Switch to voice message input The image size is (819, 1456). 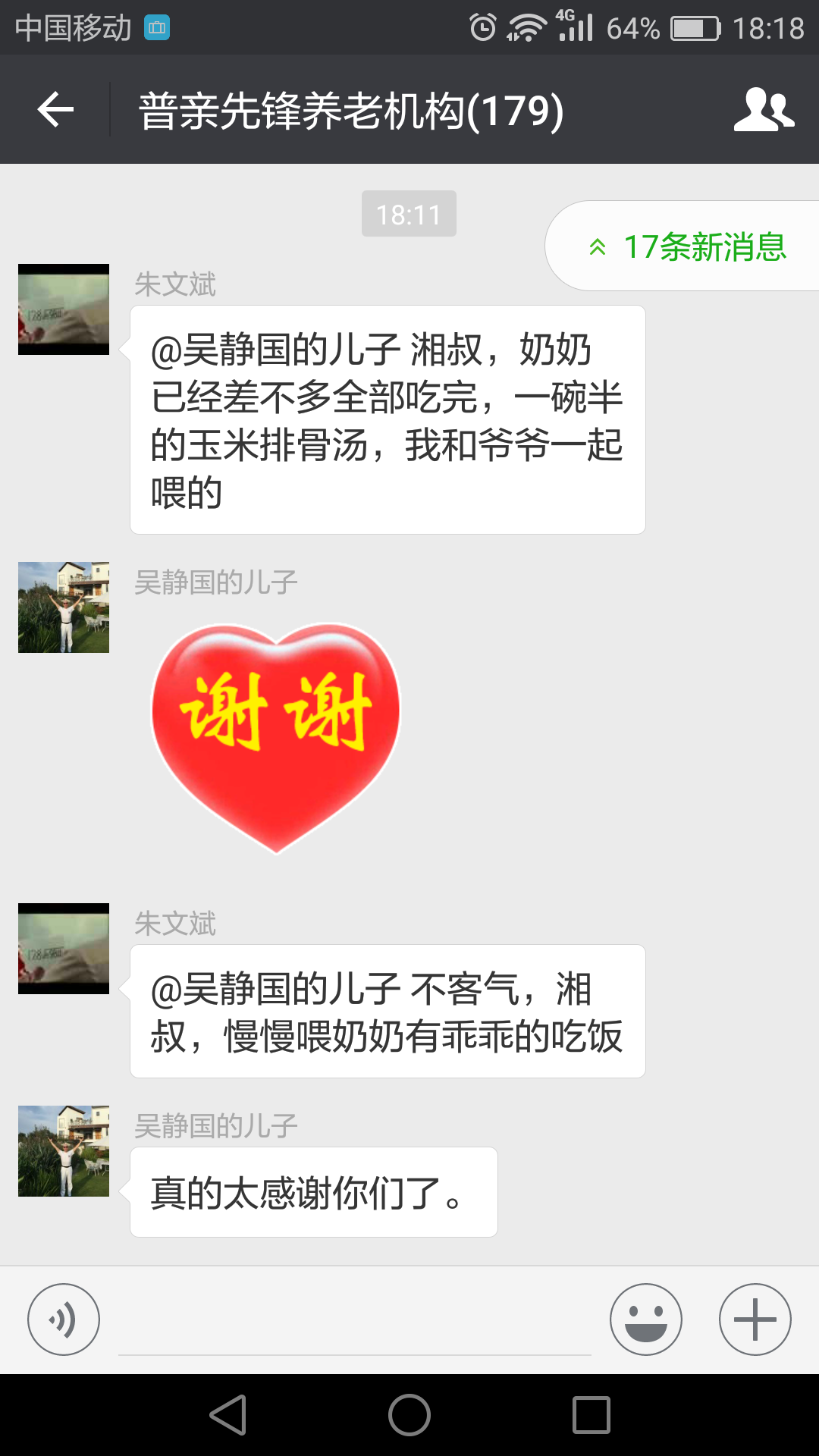[64, 1319]
